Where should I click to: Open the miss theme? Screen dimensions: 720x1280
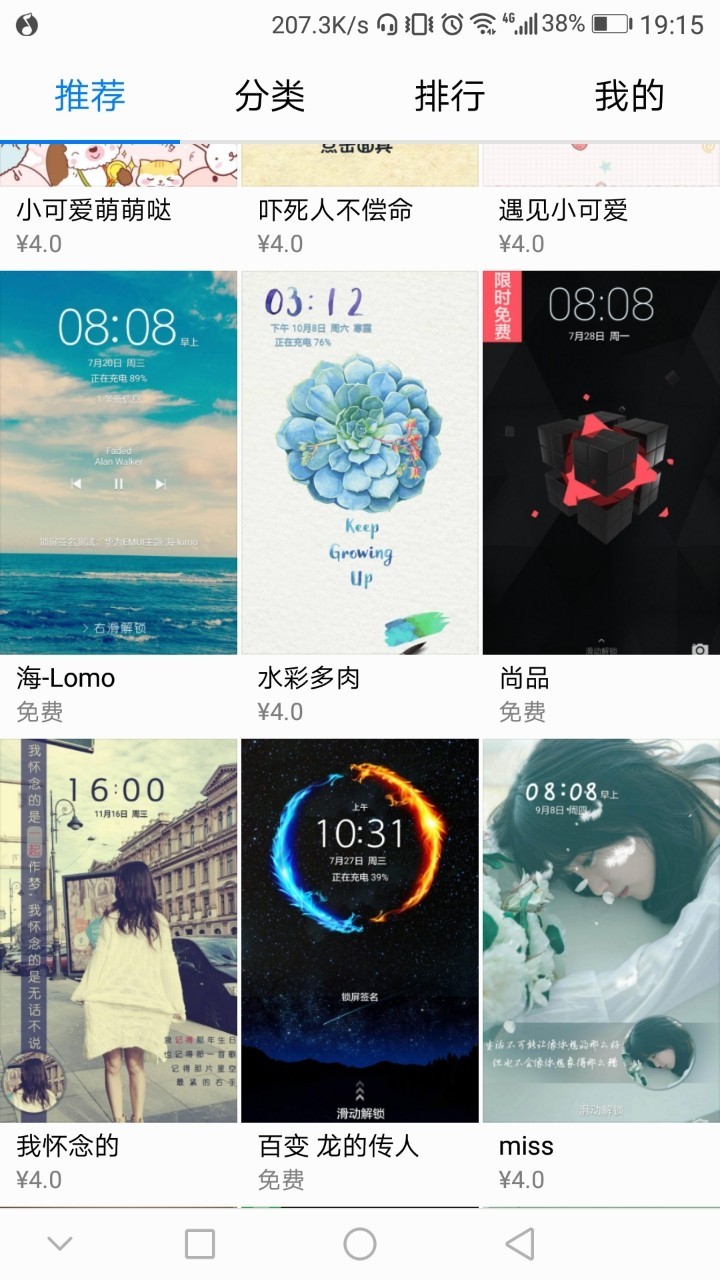(x=601, y=930)
